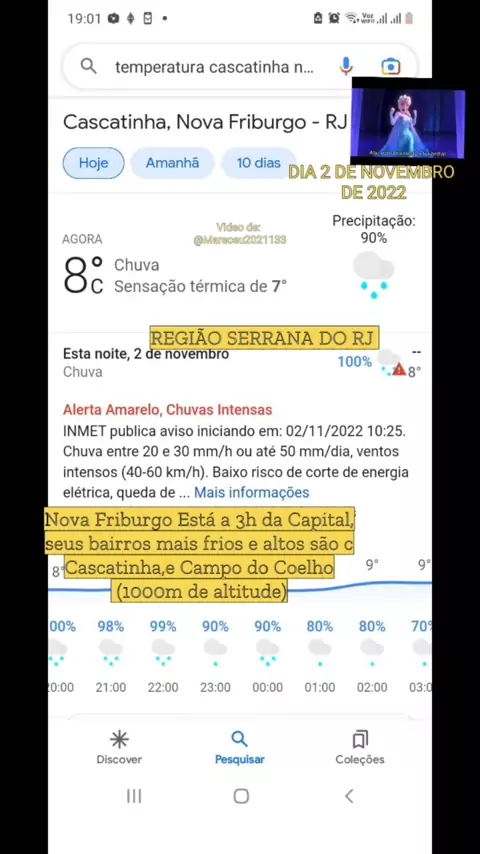
Task: Open the search box with temperatura cascatinha query
Action: pyautogui.click(x=214, y=67)
